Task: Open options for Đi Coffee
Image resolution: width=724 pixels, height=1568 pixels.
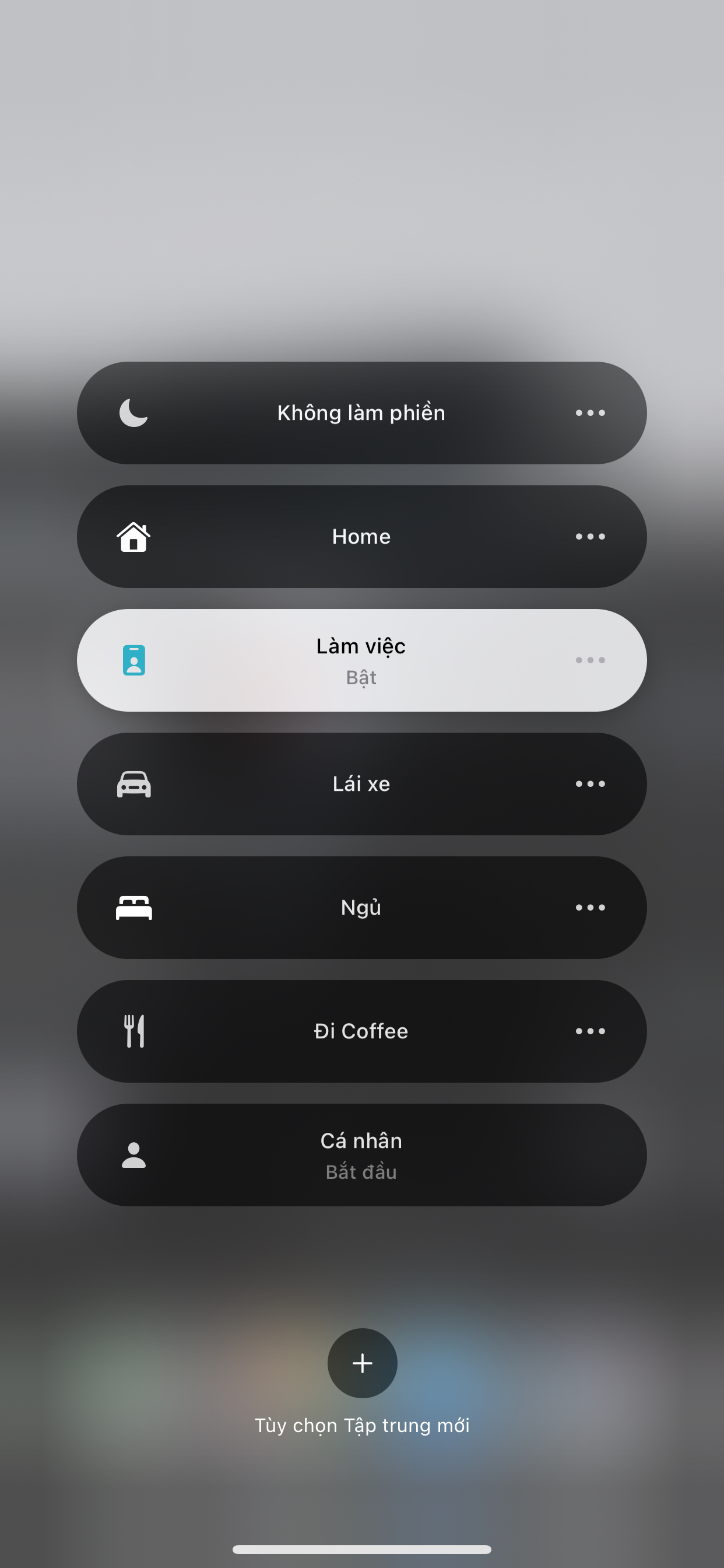Action: coord(590,1031)
